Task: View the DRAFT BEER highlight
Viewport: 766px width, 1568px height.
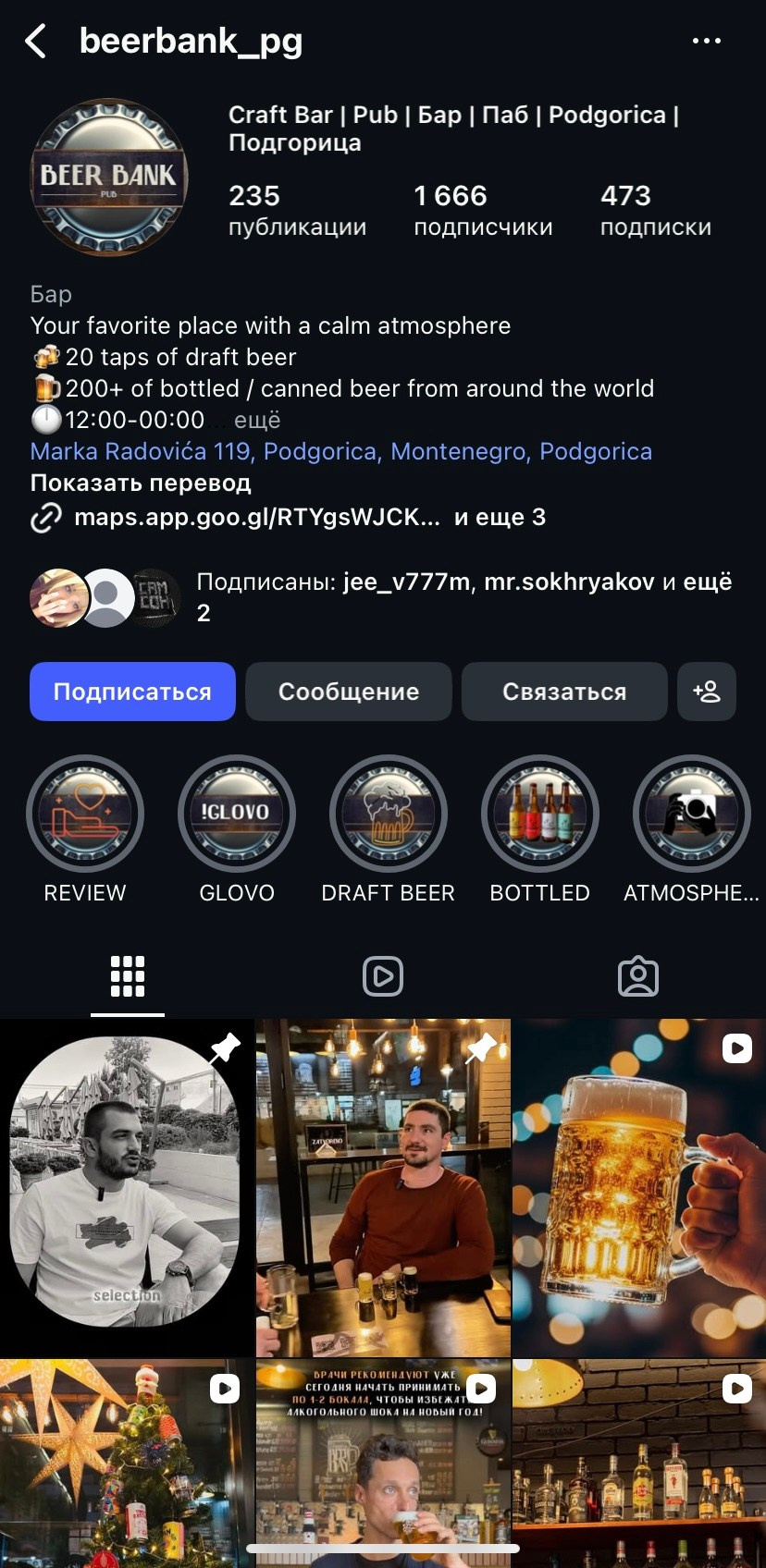Action: pos(389,815)
